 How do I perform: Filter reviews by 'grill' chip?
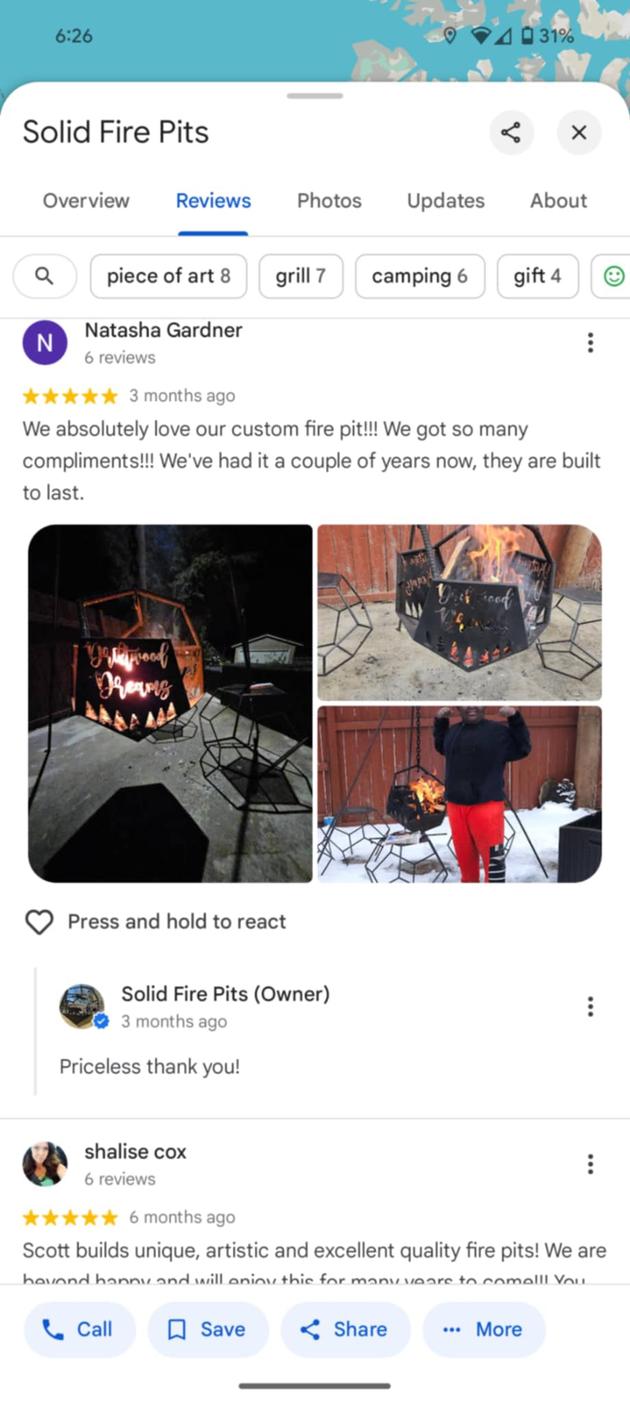coord(300,276)
